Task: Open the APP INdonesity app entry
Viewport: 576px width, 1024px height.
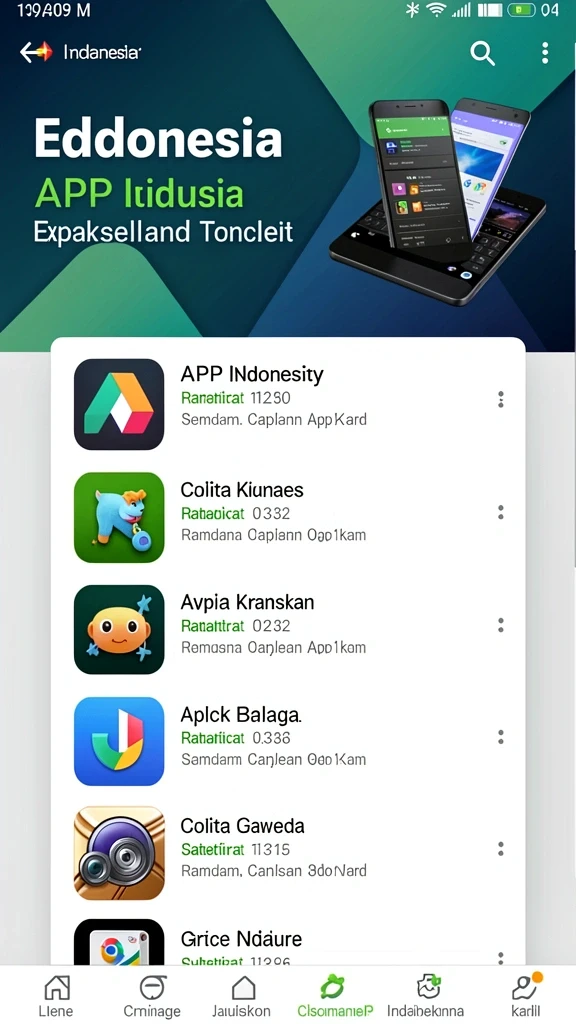Action: (288, 404)
